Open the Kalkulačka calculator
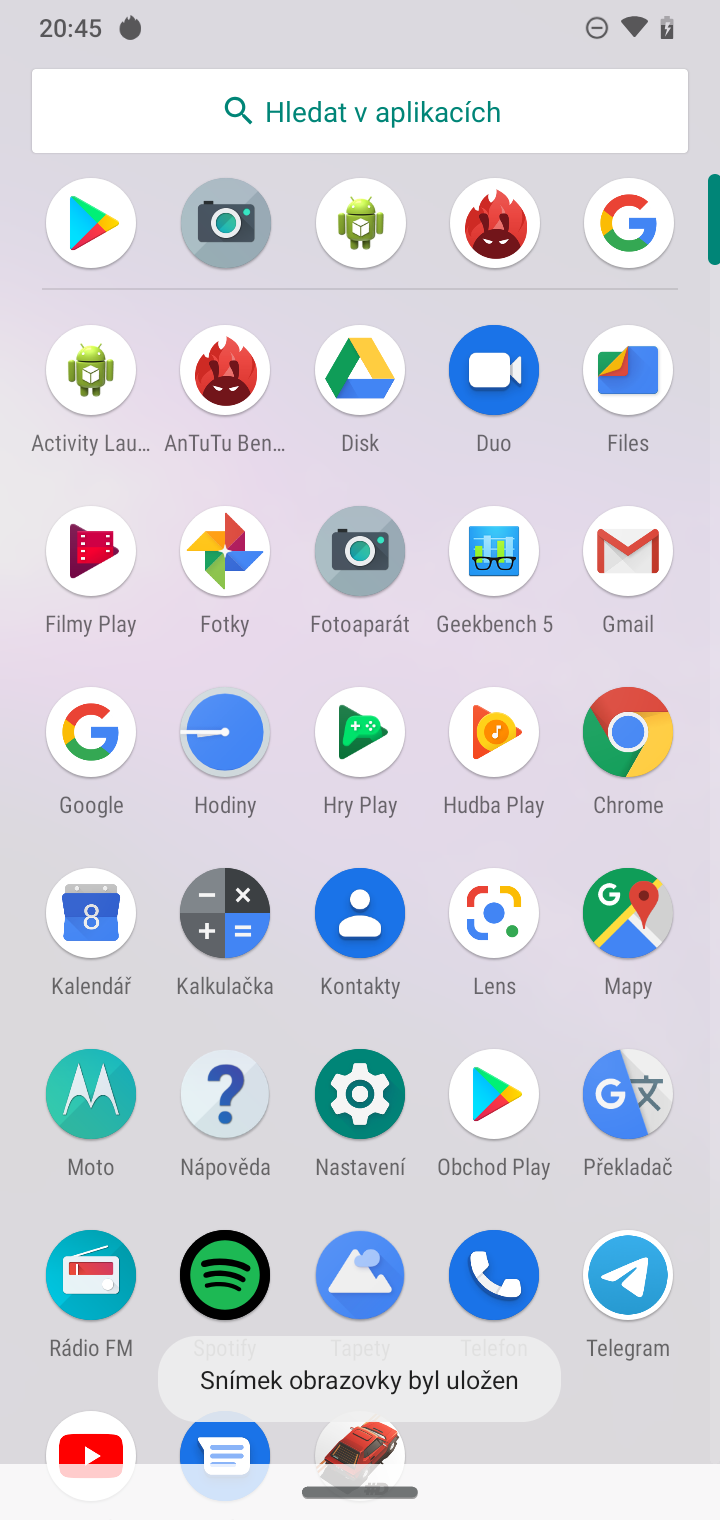Screen dimensions: 720x1520 click(224, 913)
